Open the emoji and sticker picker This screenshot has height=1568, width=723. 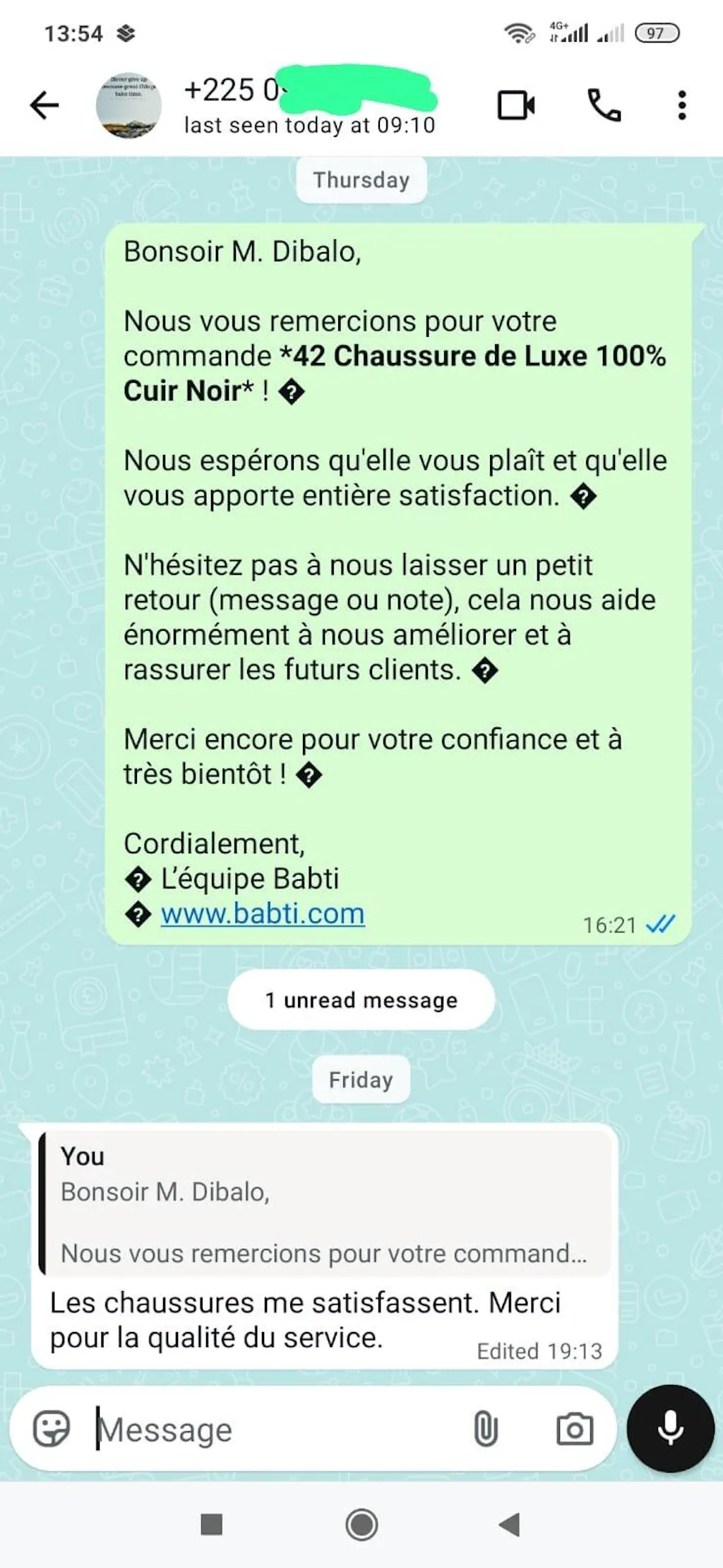click(x=52, y=1429)
